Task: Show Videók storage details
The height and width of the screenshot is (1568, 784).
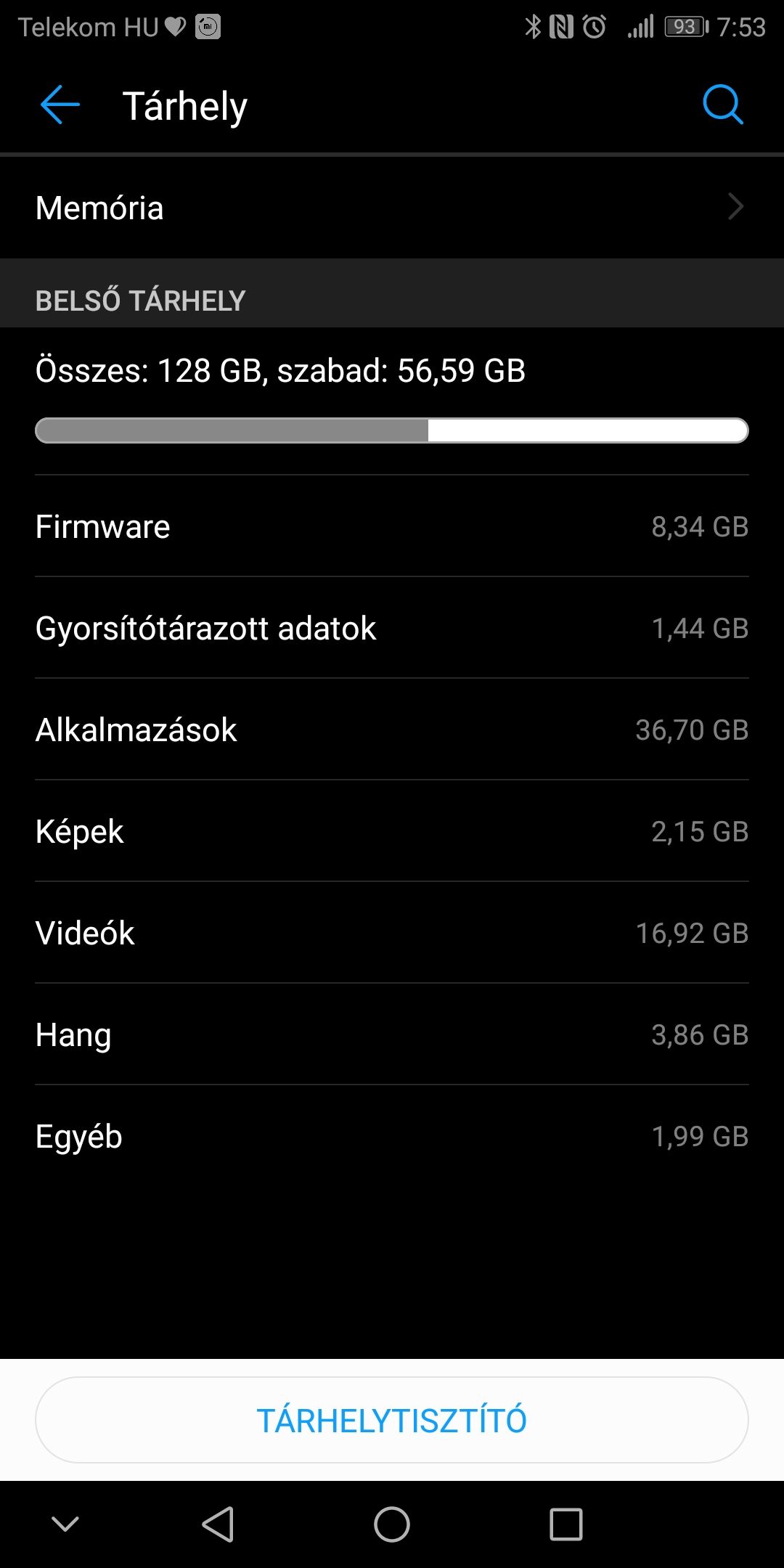Action: click(x=392, y=933)
